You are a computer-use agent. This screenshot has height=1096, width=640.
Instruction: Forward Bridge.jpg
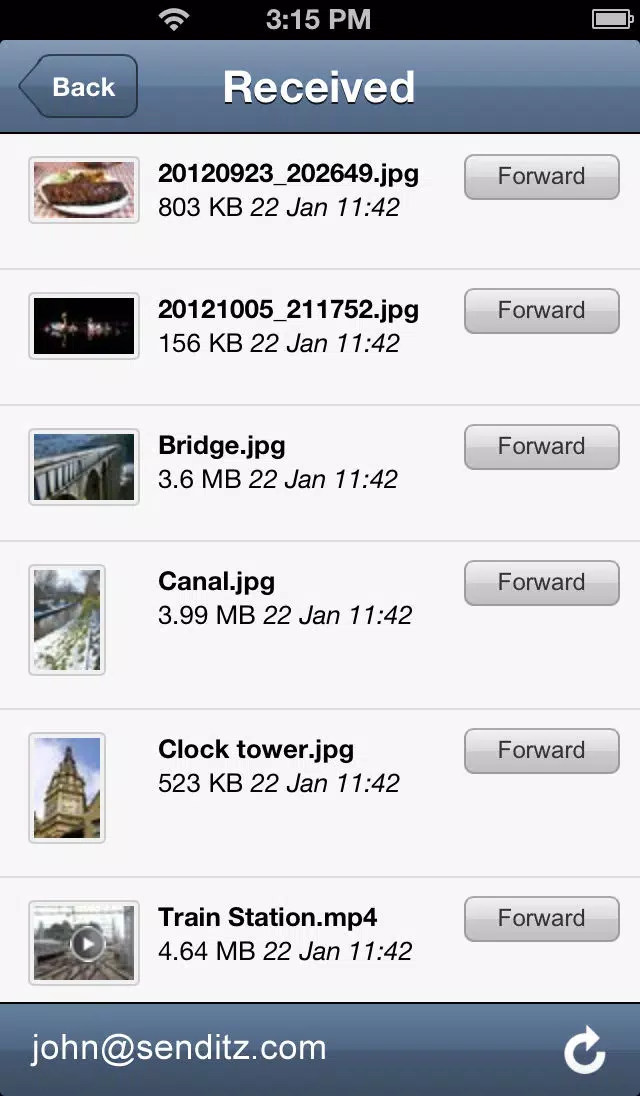click(x=541, y=447)
